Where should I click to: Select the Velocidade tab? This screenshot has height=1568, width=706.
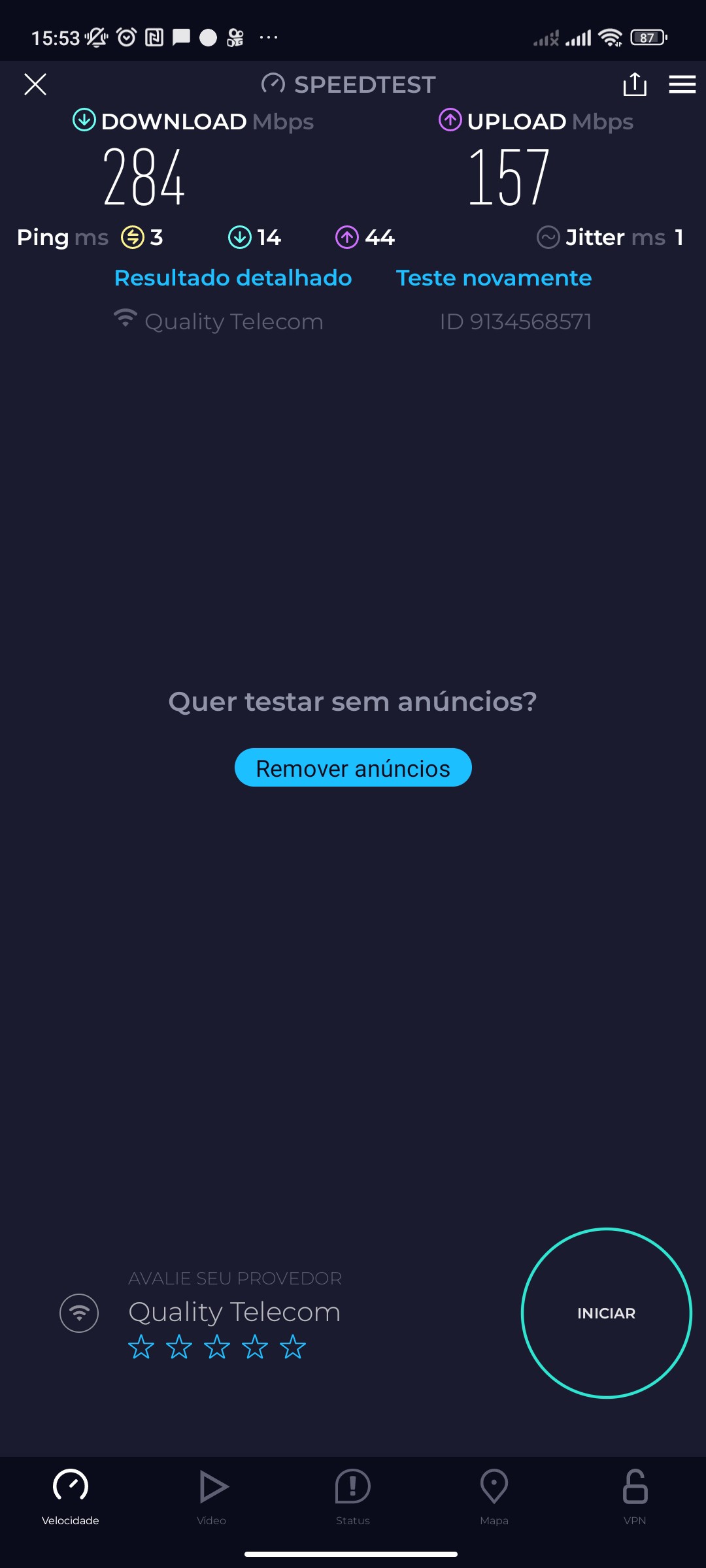(71, 1496)
